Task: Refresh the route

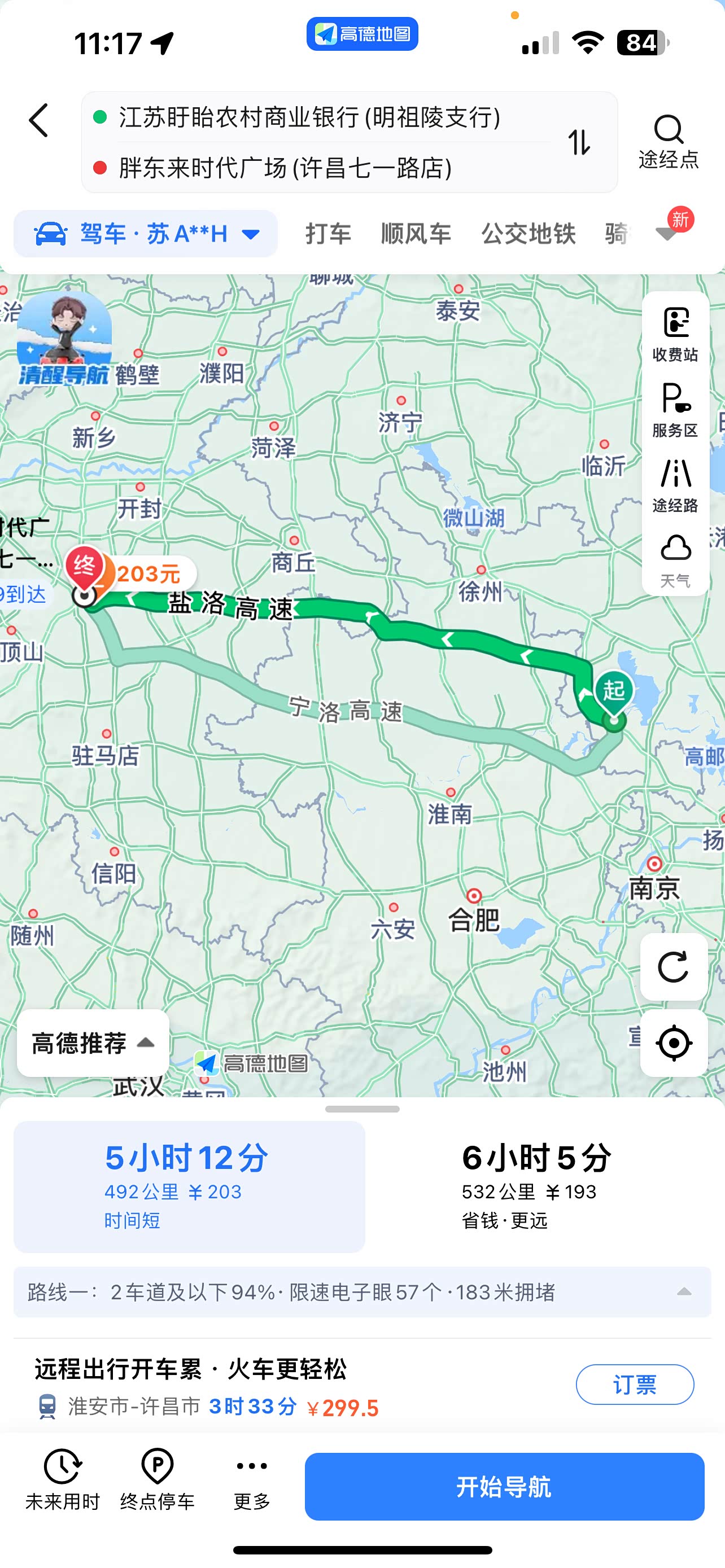Action: tap(674, 967)
